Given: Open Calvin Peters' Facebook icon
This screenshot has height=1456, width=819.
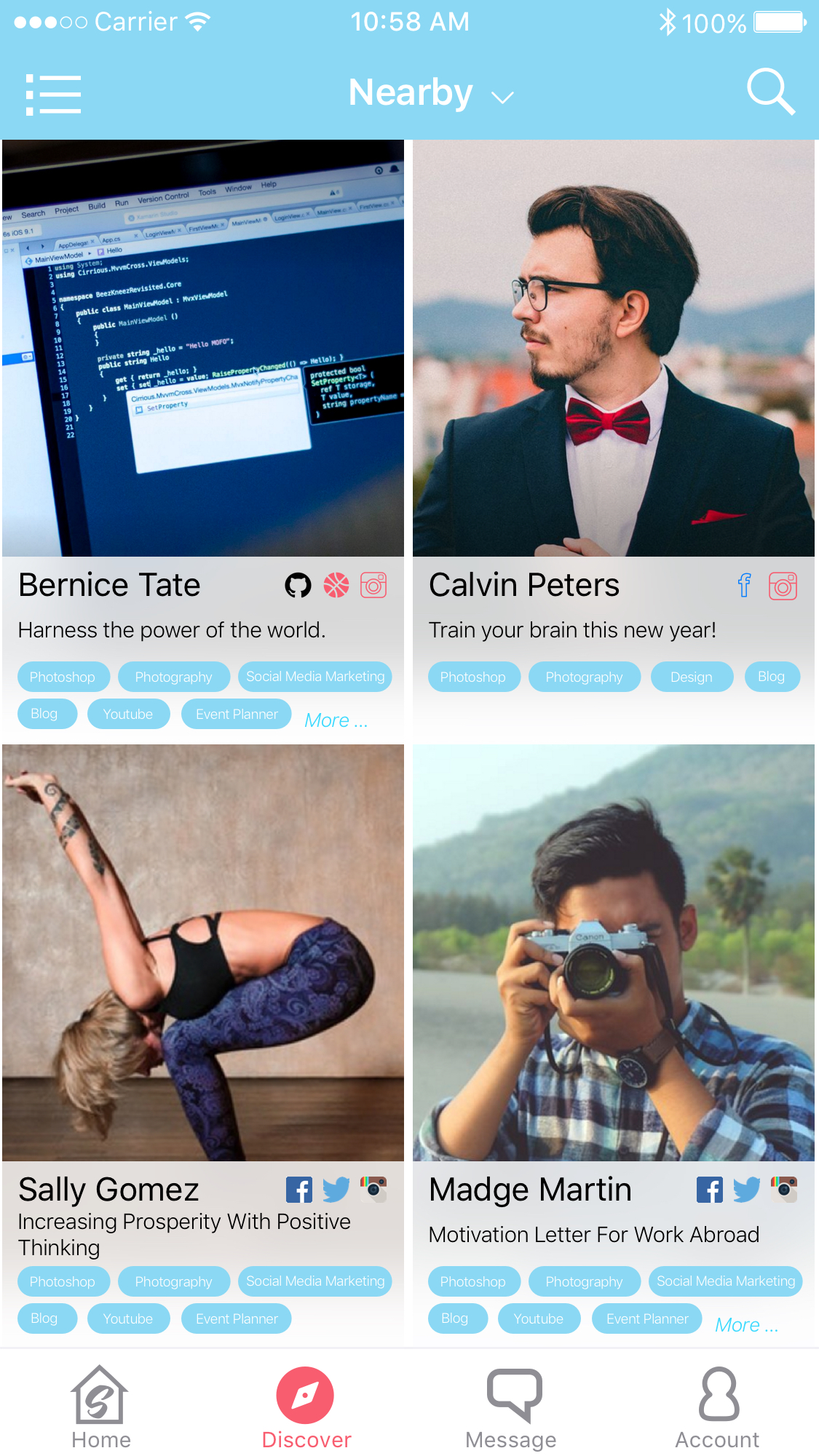Looking at the screenshot, I should (744, 585).
